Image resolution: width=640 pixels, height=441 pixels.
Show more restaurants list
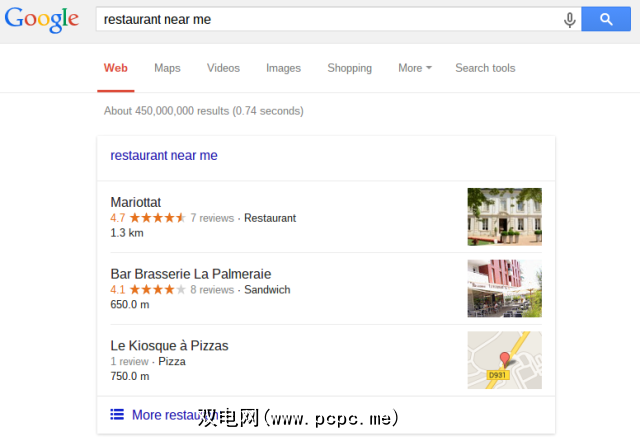[165, 414]
